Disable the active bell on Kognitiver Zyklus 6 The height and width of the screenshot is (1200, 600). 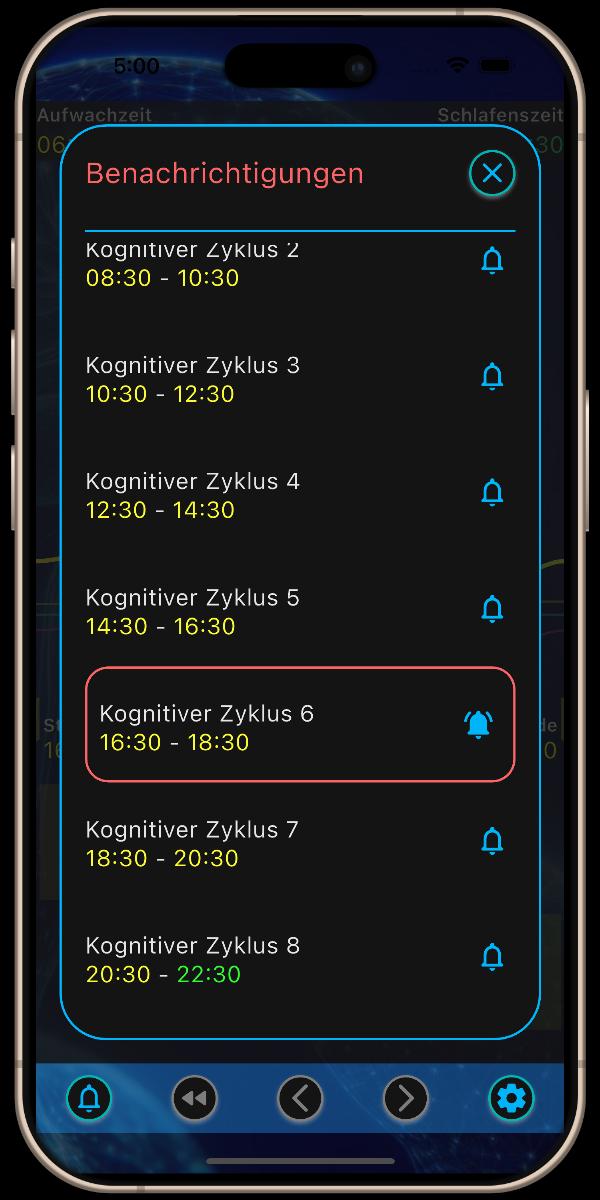[x=479, y=725]
